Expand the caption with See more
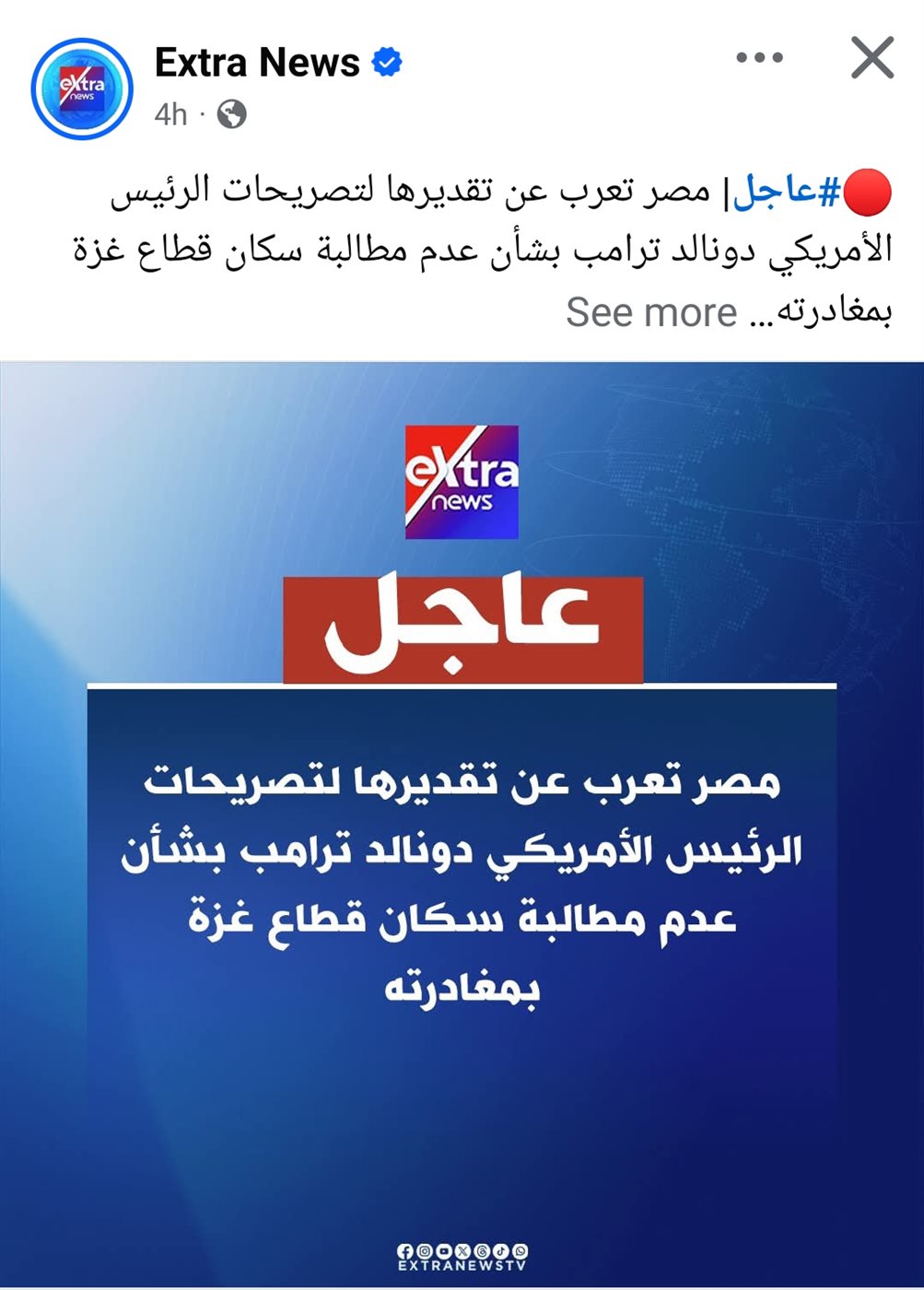The height and width of the screenshot is (1290, 924). (x=651, y=312)
